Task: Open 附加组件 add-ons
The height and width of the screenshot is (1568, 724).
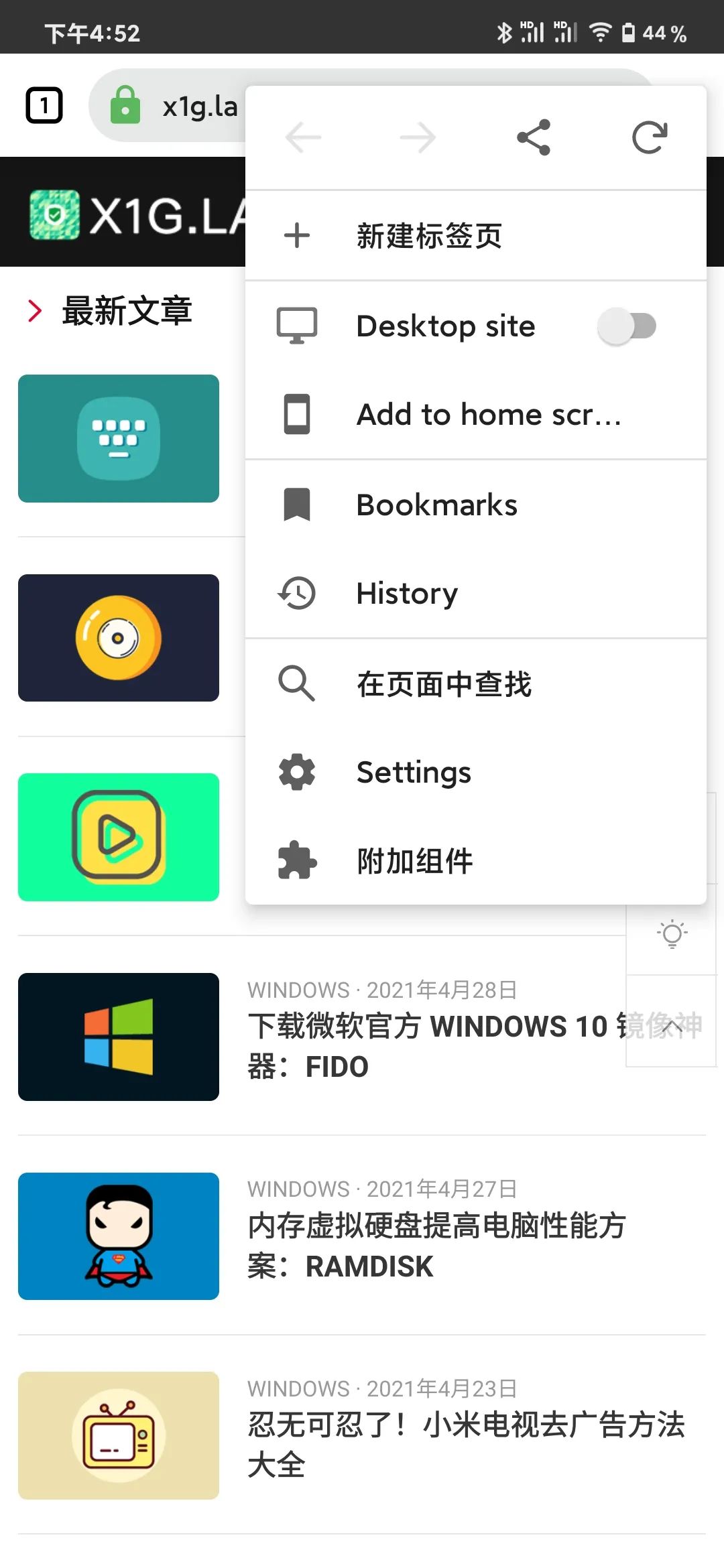Action: click(x=414, y=861)
